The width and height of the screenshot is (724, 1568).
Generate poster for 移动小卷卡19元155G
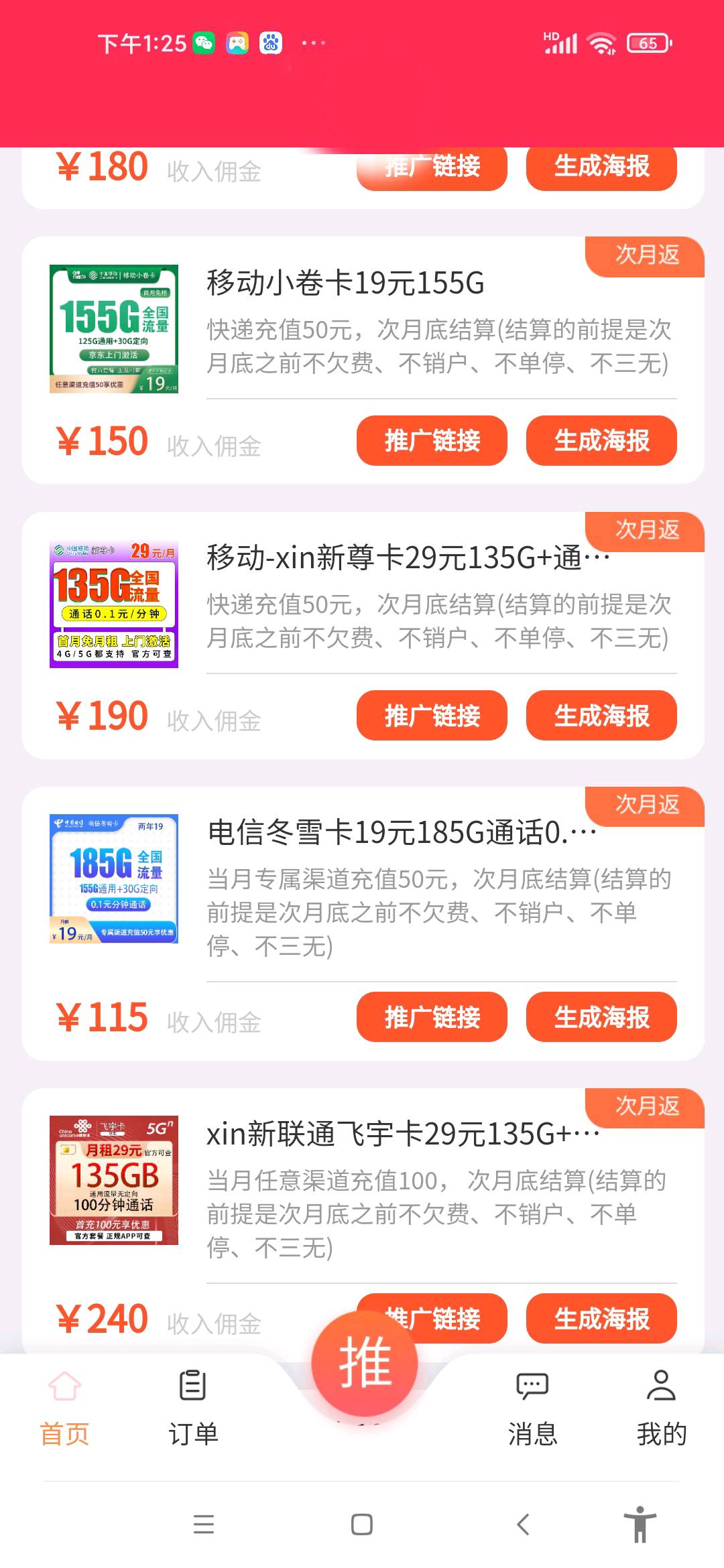click(x=601, y=440)
